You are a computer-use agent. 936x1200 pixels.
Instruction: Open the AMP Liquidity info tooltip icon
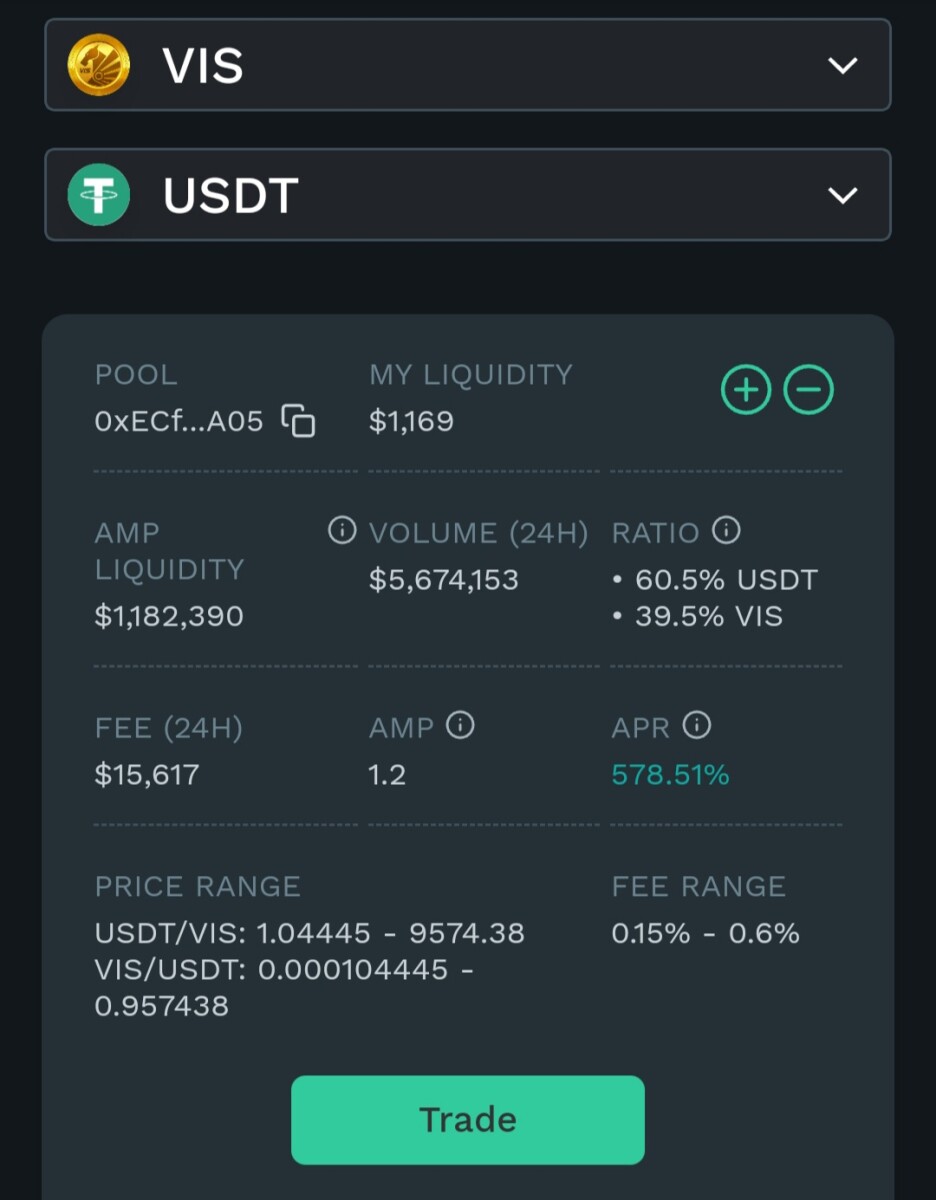[341, 531]
